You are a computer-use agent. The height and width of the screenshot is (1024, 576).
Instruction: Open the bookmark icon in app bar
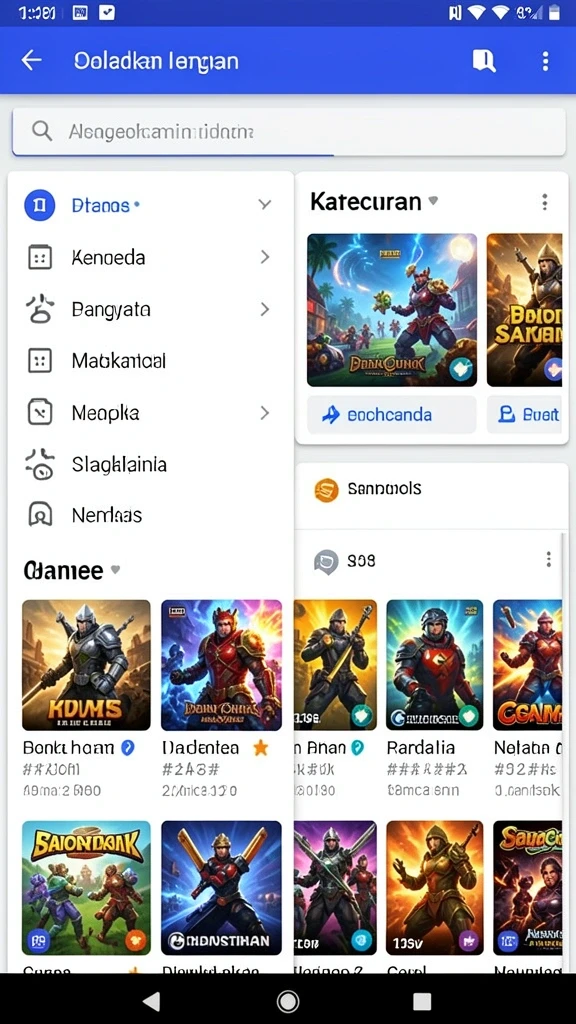pos(484,61)
